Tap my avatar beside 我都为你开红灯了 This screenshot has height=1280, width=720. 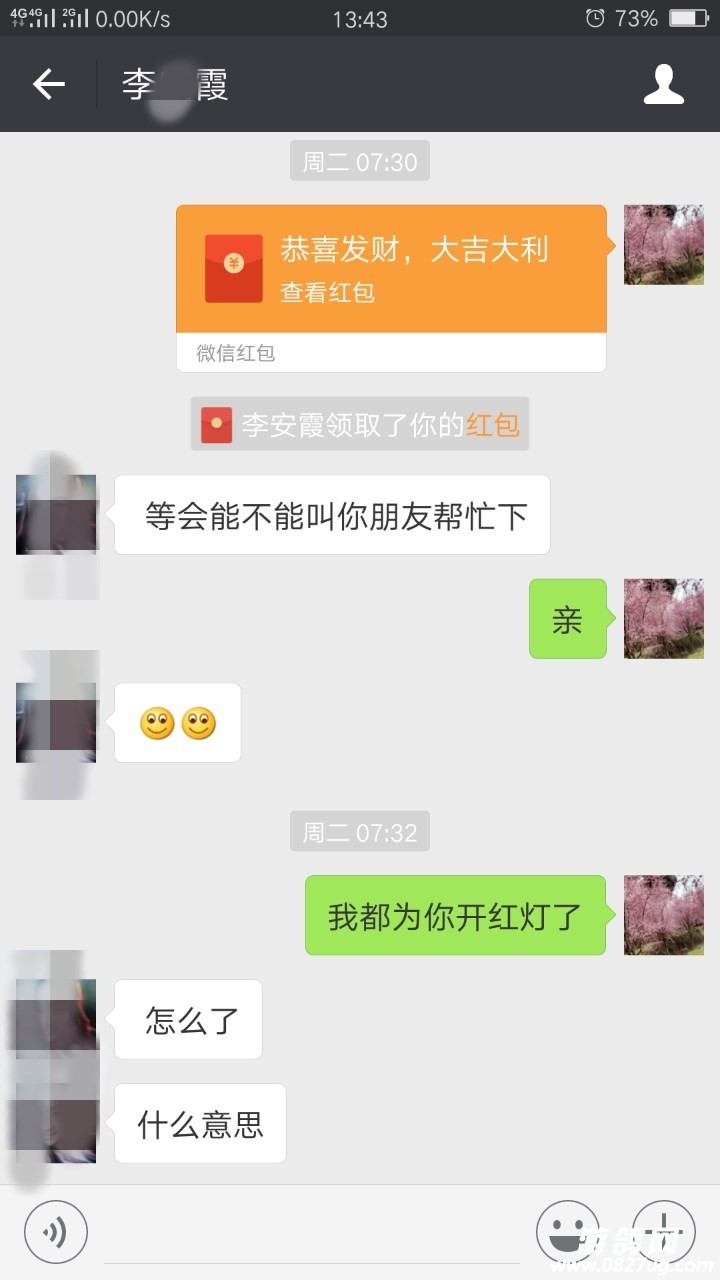coord(663,915)
